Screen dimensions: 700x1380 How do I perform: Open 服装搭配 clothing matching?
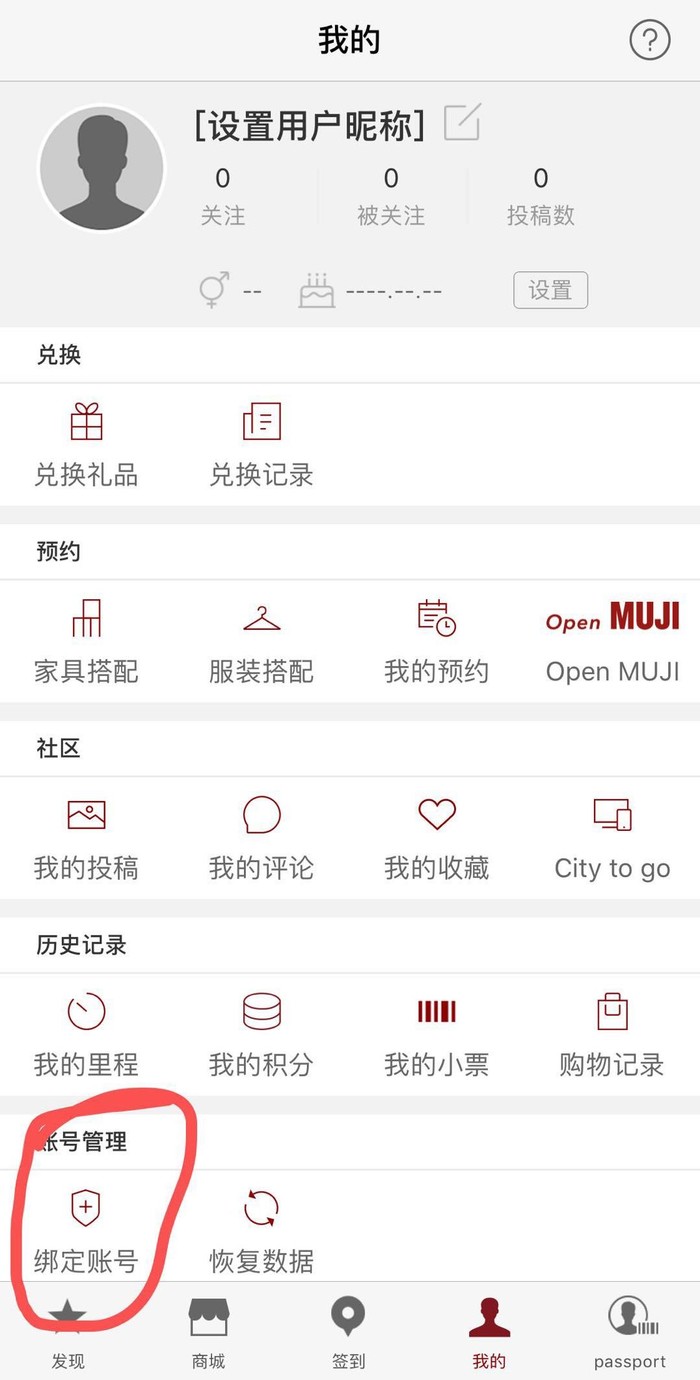coord(261,642)
